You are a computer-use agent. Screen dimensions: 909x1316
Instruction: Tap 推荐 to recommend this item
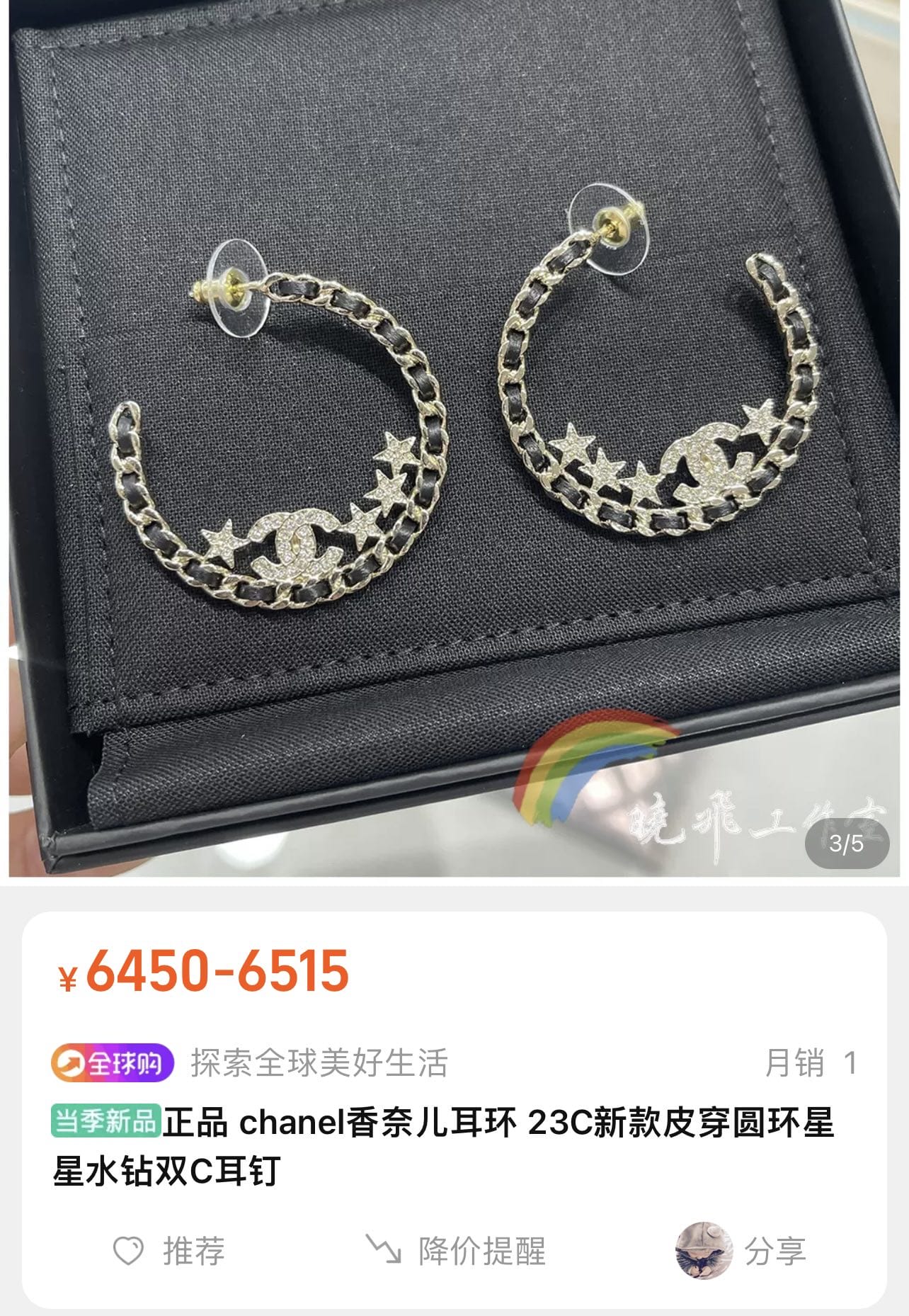(170, 1251)
